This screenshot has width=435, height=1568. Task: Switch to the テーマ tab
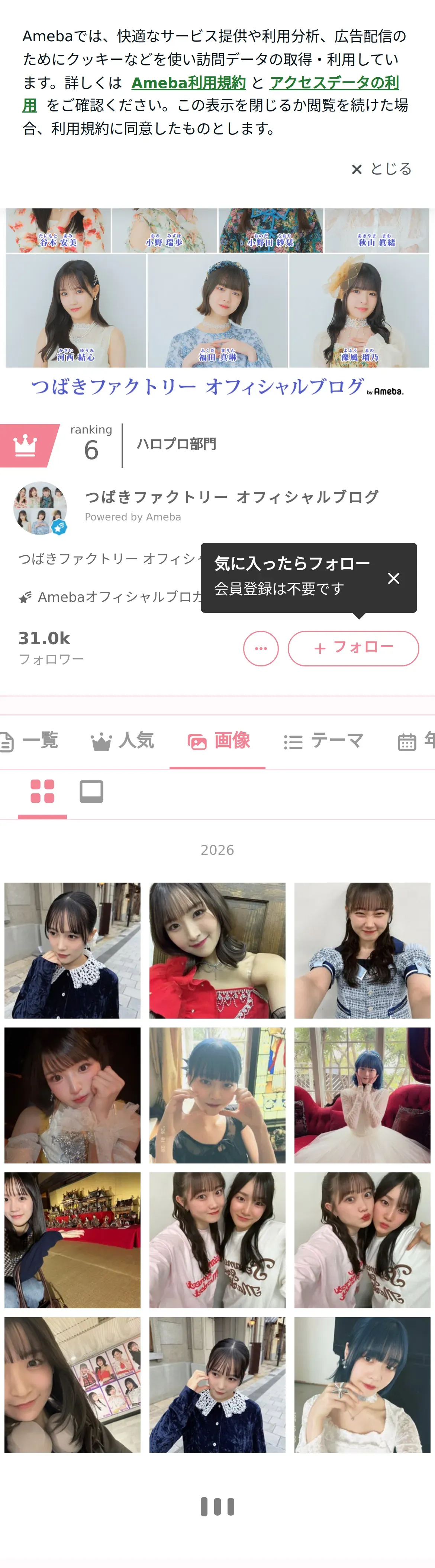click(323, 741)
